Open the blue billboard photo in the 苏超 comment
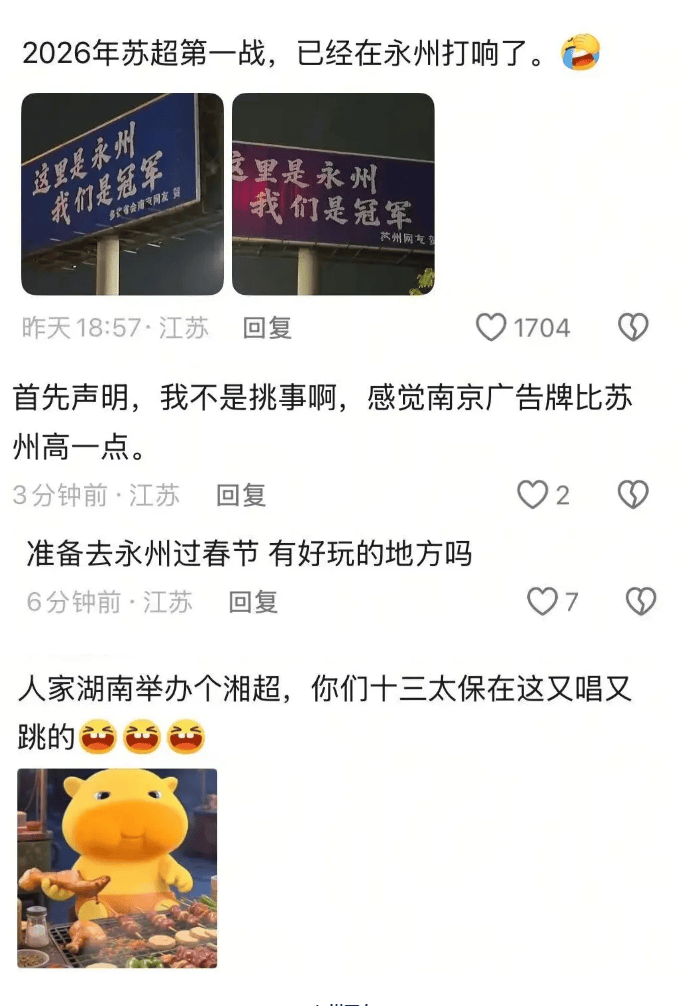Viewport: 694px width, 1006px height. pos(122,194)
